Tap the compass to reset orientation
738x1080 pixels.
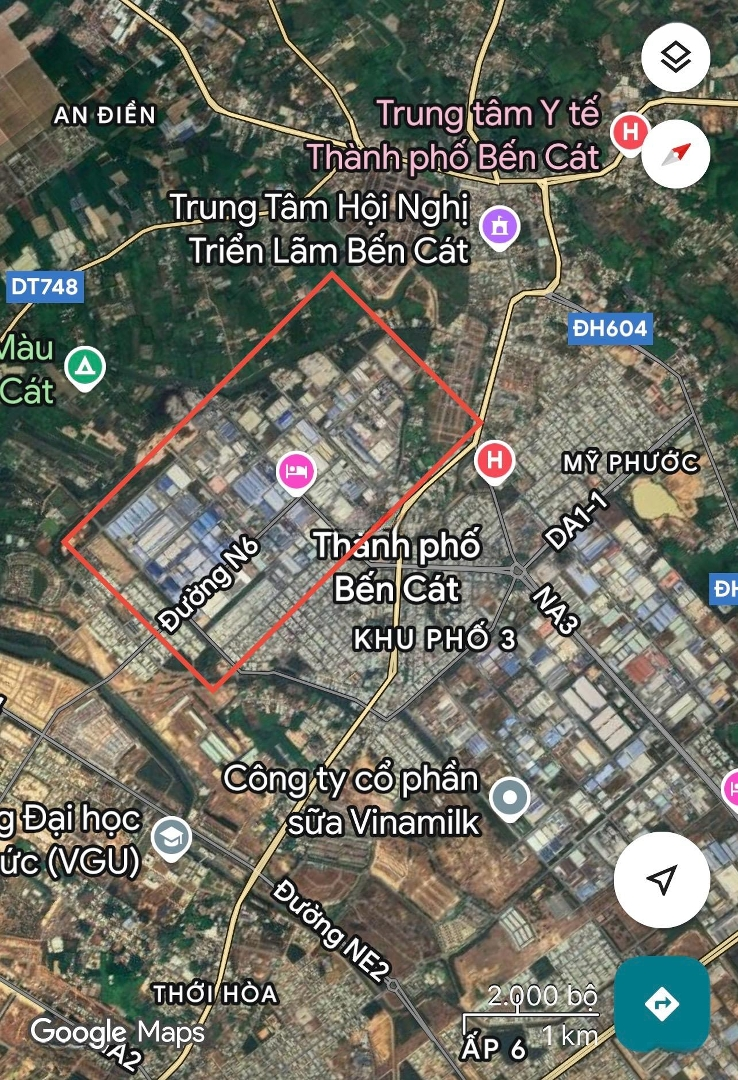coord(675,152)
